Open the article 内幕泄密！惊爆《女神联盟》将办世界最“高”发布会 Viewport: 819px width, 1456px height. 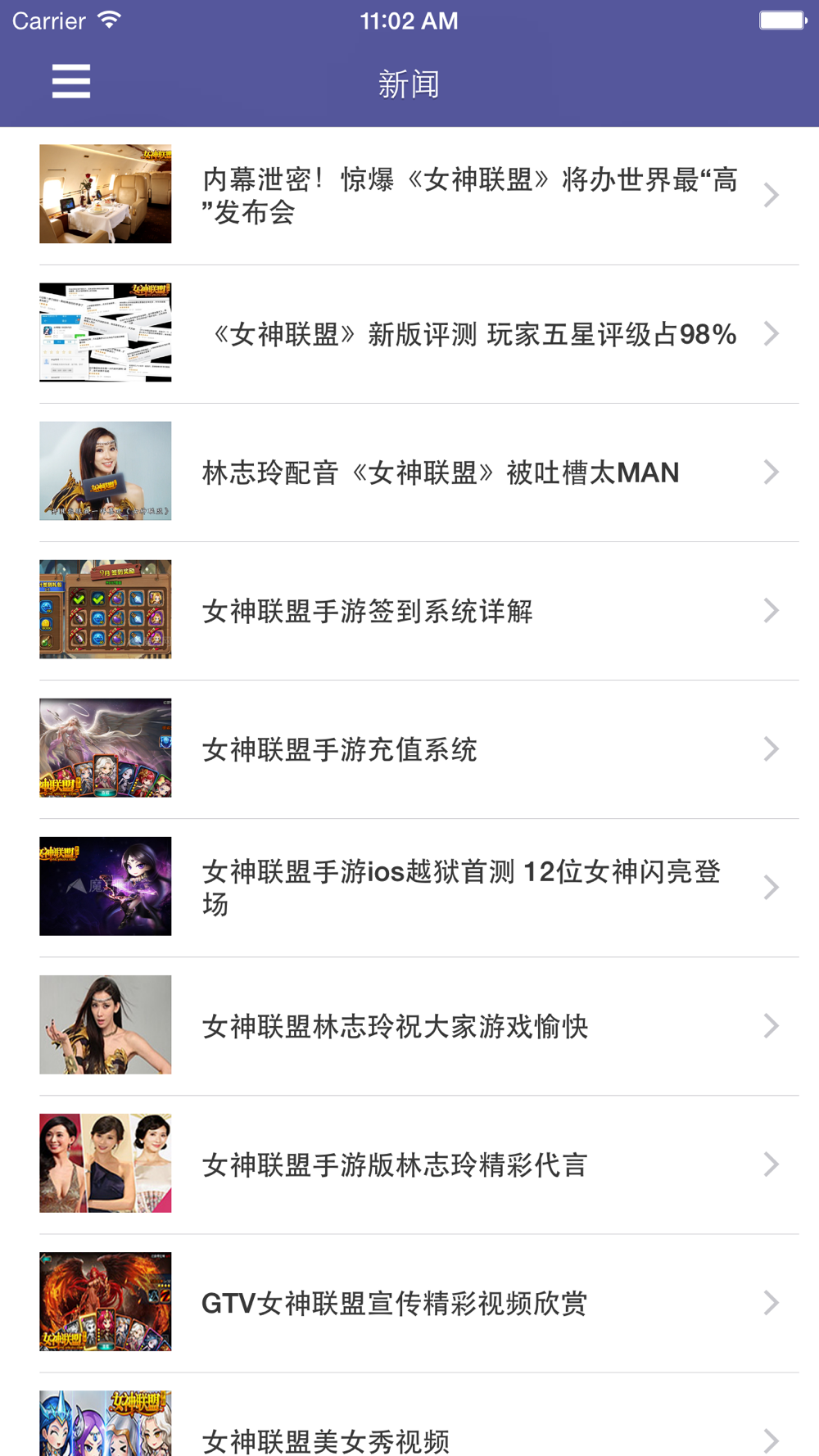[468, 196]
